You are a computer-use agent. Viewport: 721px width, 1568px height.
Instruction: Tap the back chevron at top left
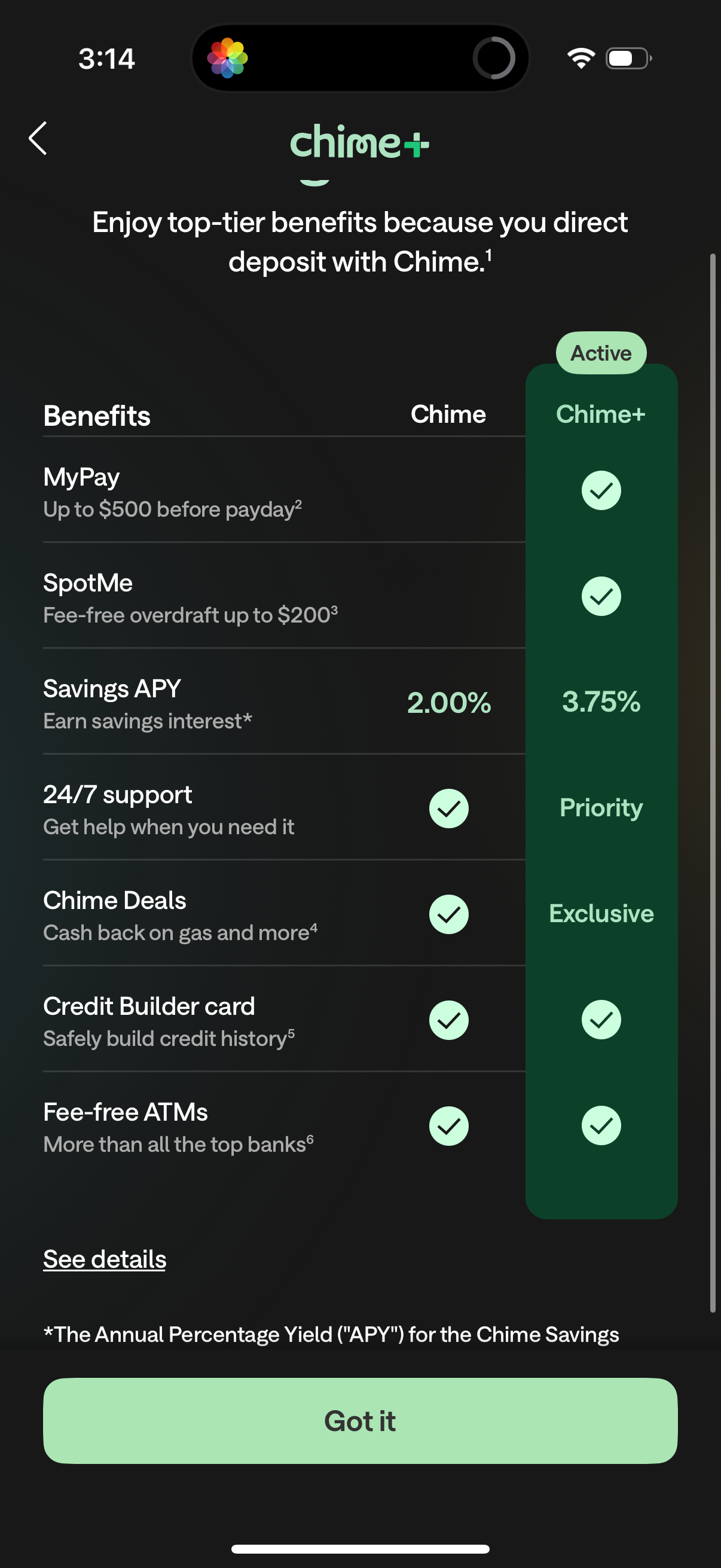click(38, 138)
